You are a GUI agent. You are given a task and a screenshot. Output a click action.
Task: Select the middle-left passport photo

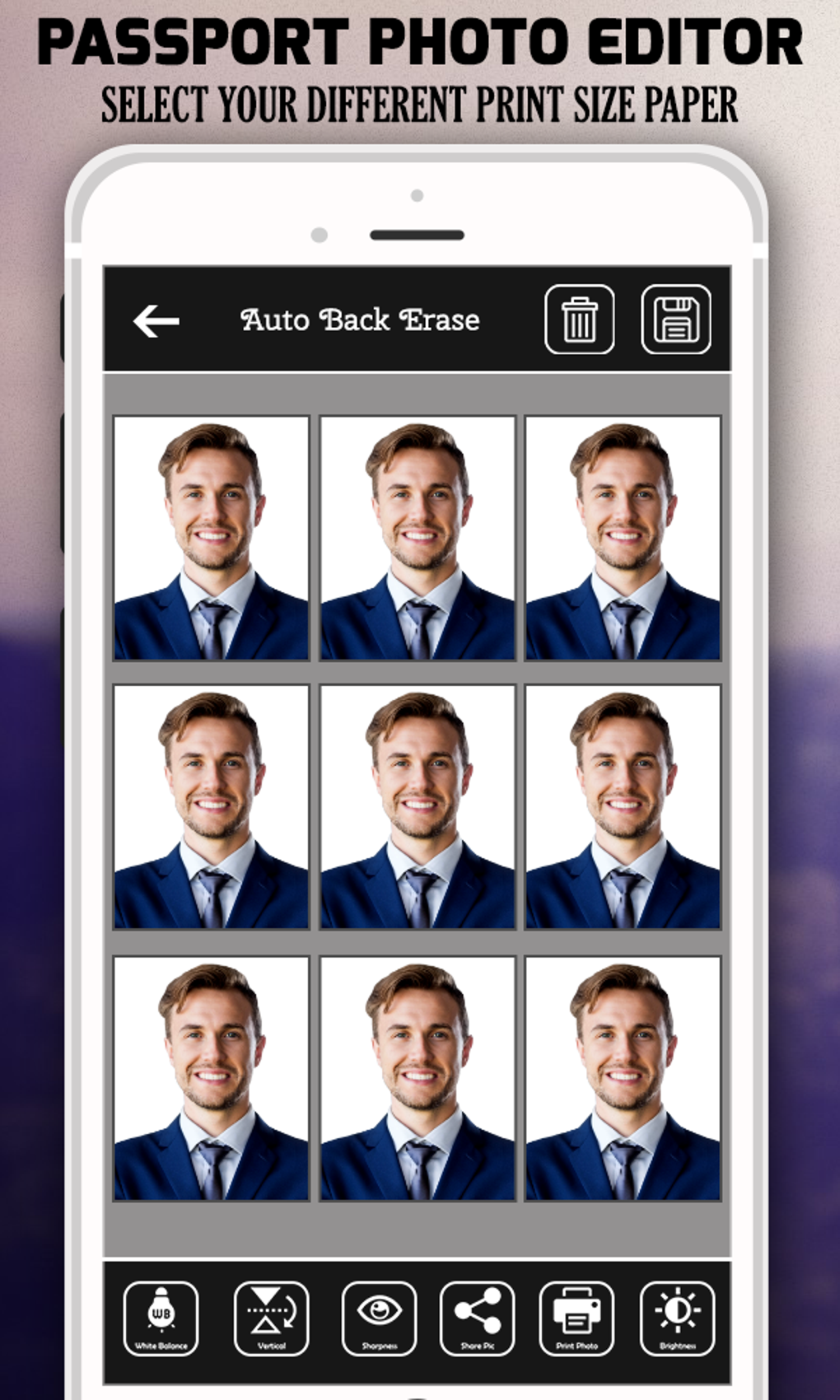[x=210, y=807]
